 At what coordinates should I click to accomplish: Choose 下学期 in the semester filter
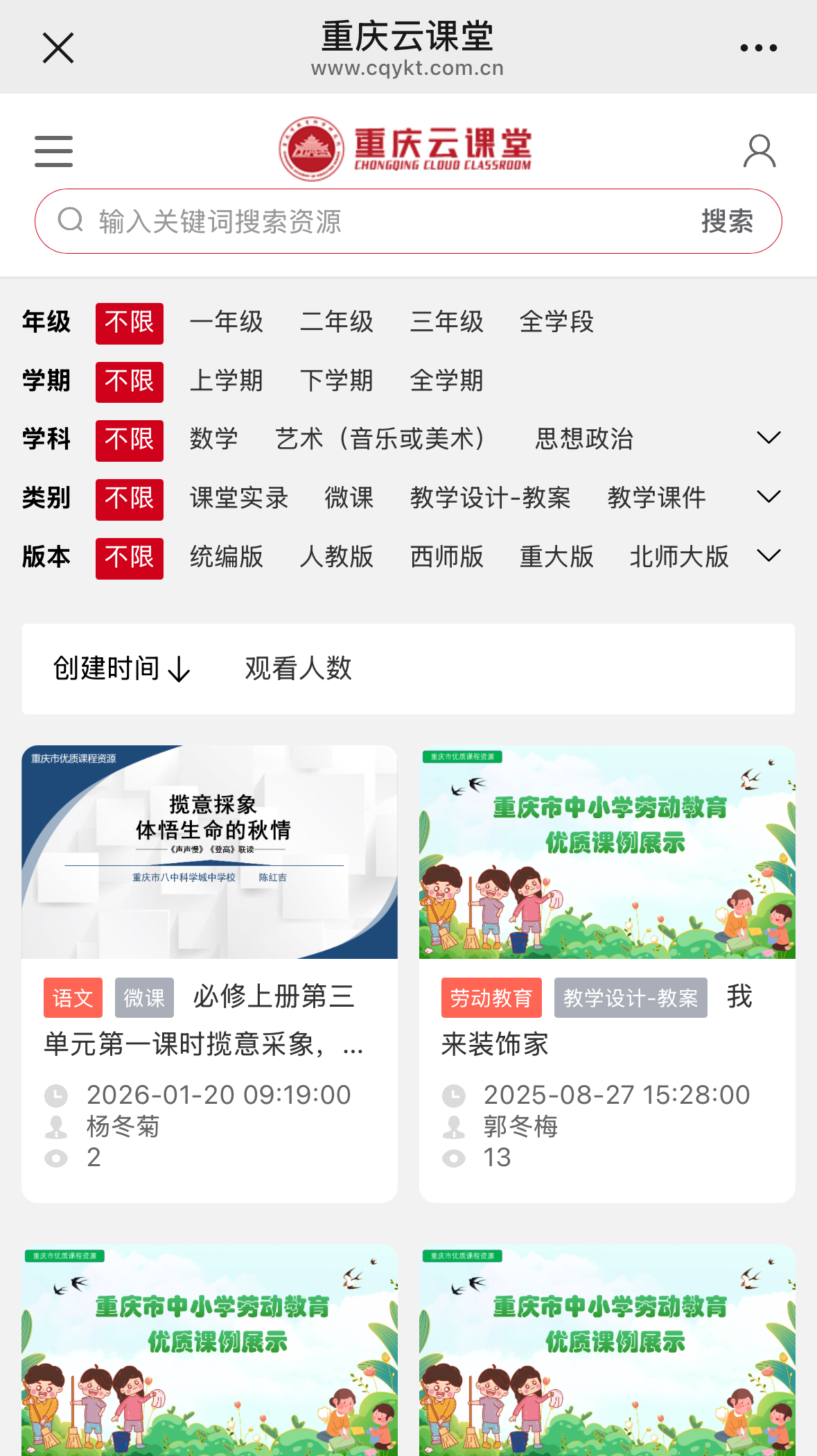(336, 381)
